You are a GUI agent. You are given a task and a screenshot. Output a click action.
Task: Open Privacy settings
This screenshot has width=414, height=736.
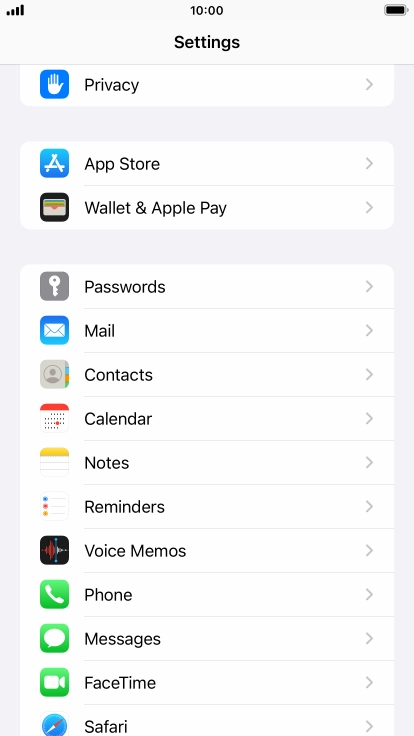pos(207,85)
